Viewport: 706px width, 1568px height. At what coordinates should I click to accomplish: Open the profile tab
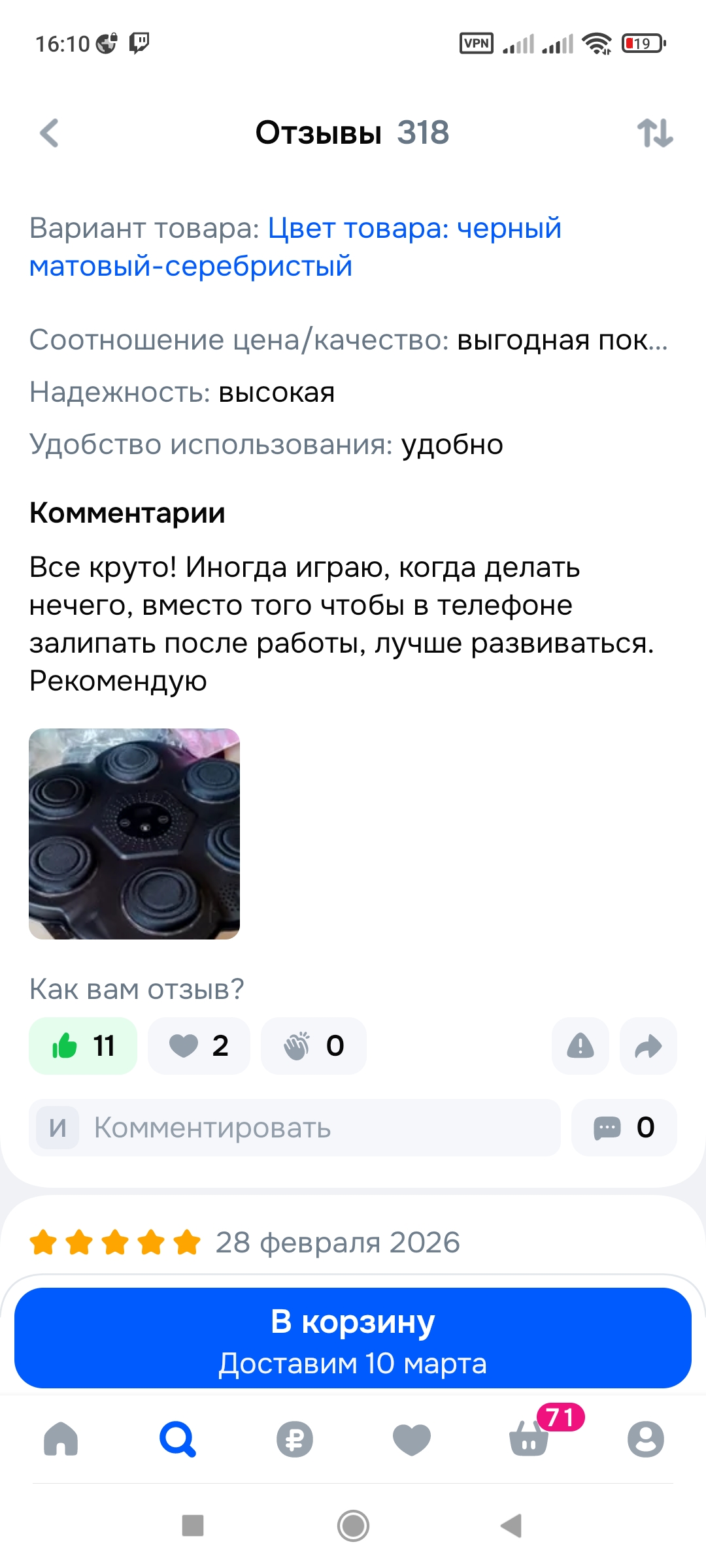coord(646,1439)
